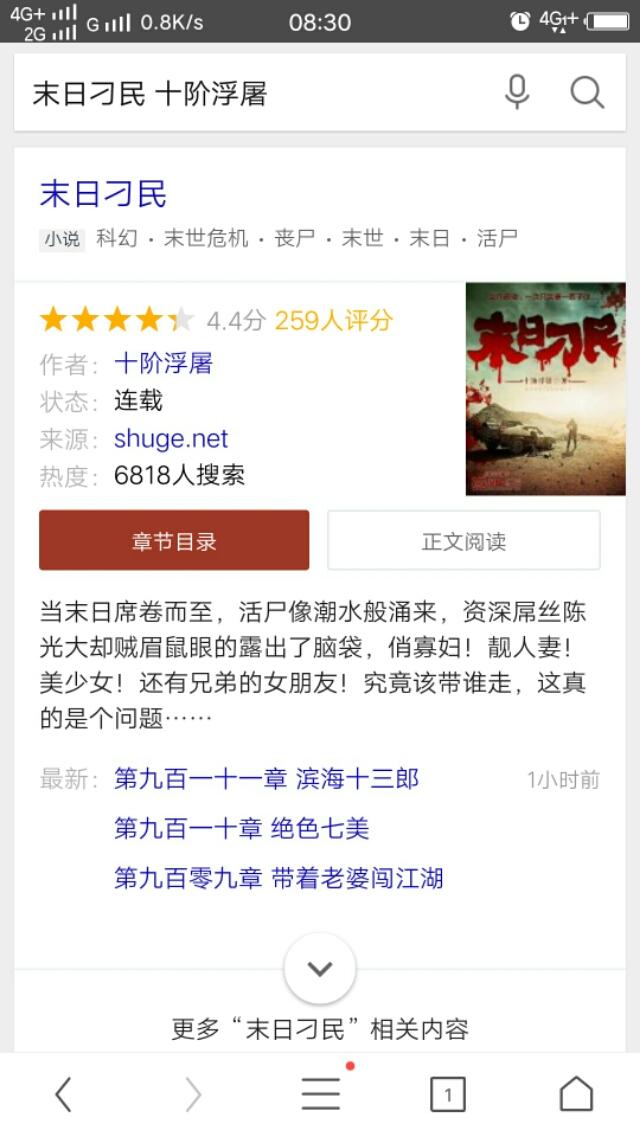Image resolution: width=640 pixels, height=1137 pixels.
Task: Tap the 259人评分 rating count
Action: (x=334, y=320)
